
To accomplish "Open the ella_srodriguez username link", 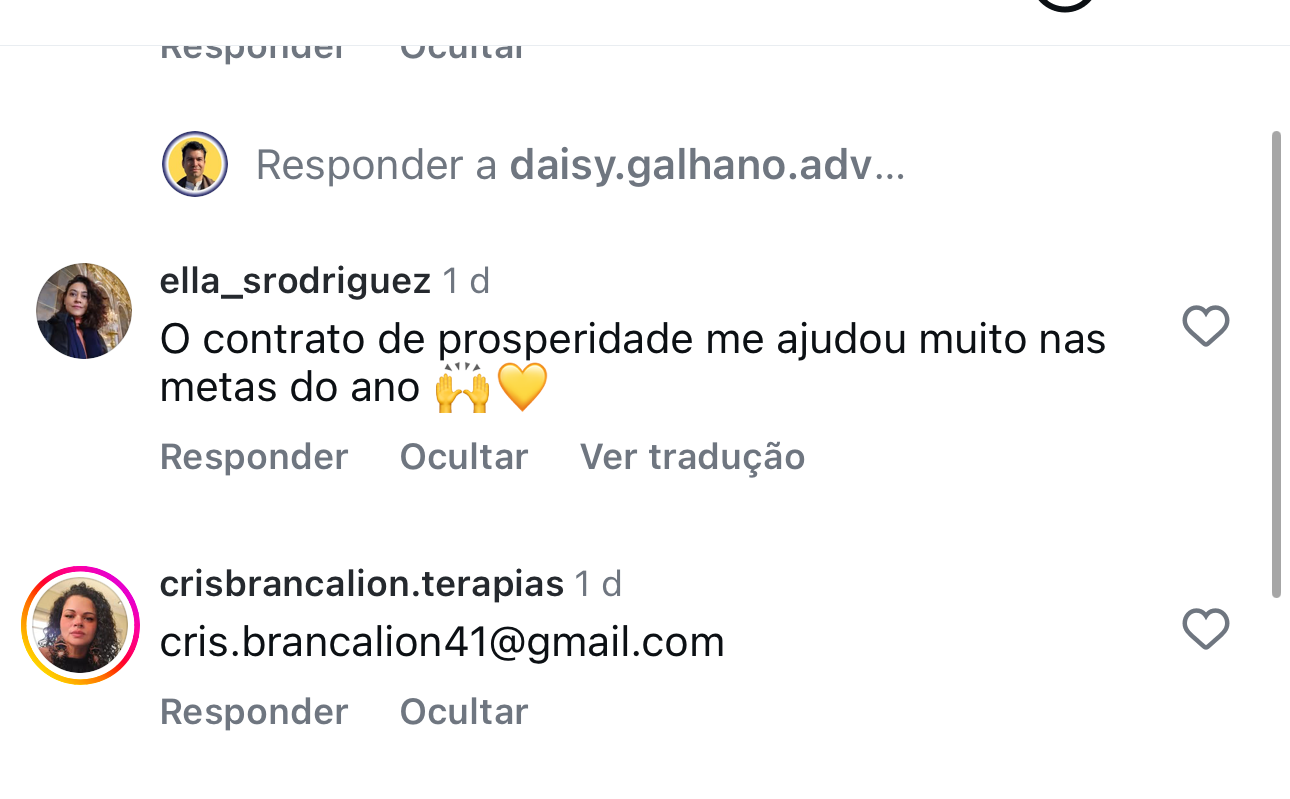I will [295, 281].
